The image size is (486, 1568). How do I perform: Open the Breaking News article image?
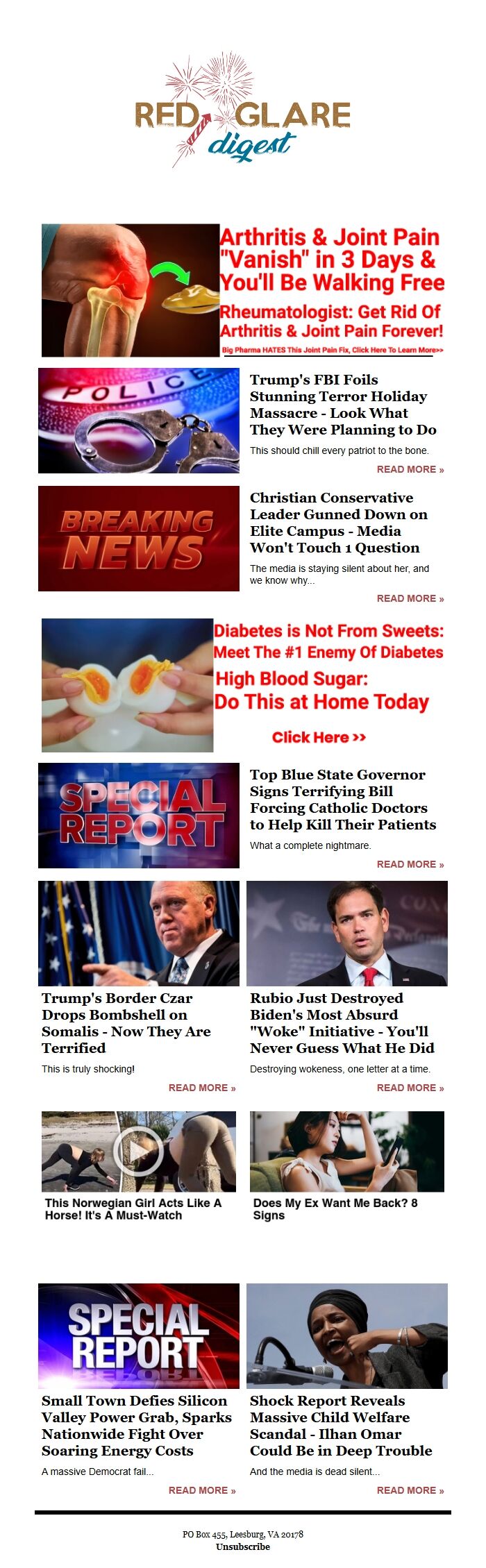tap(138, 539)
